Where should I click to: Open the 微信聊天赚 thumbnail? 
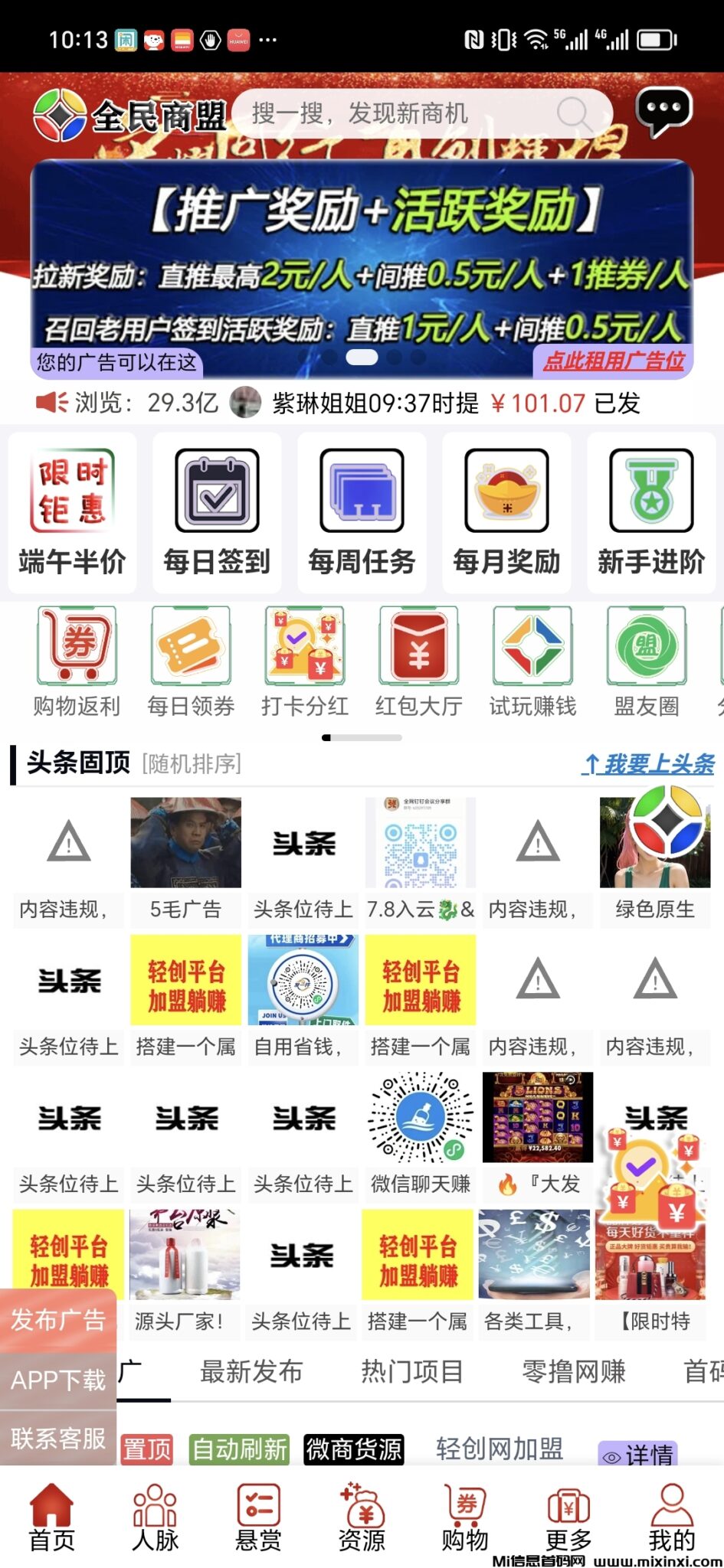click(x=419, y=1117)
